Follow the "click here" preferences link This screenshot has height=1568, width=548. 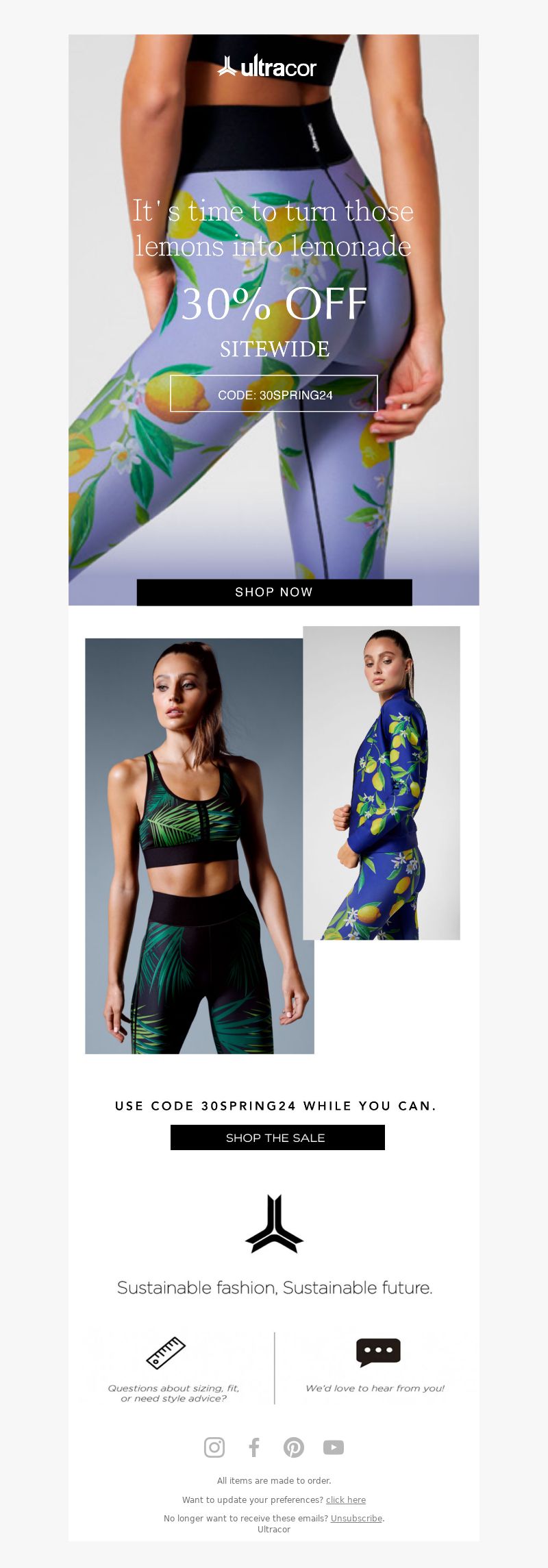(346, 1499)
